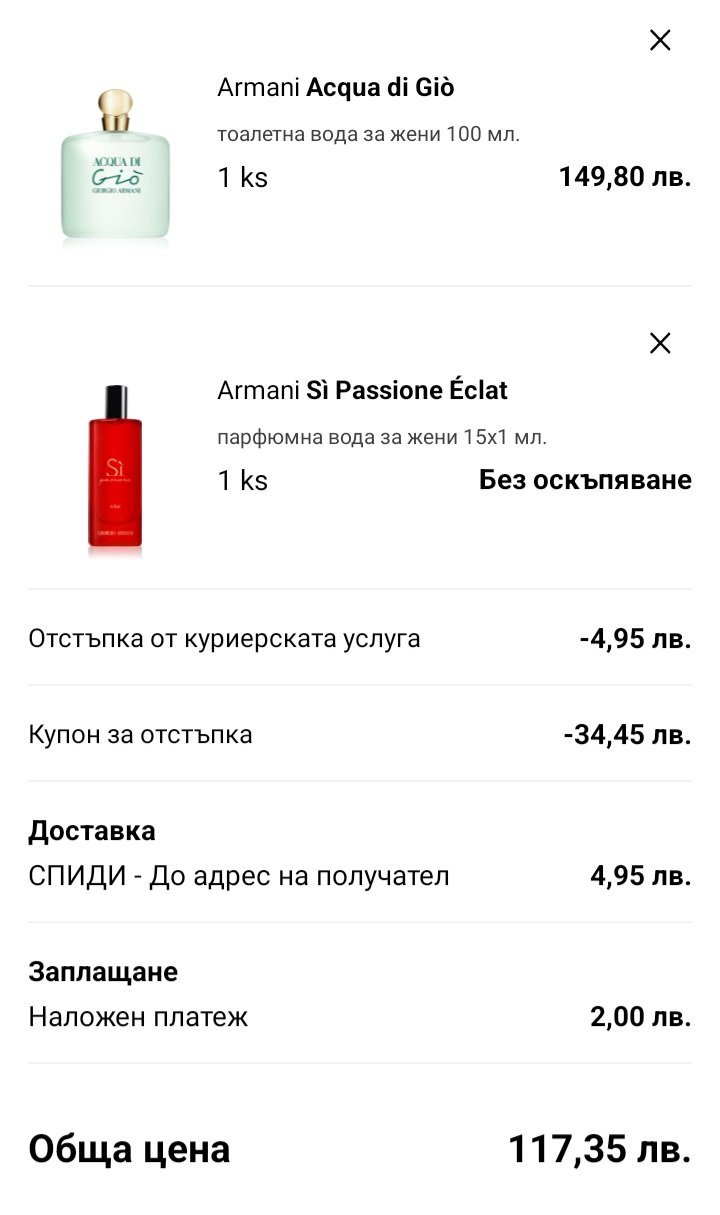Viewport: 720px width, 1215px height.
Task: Open the Acqua di Giò product image
Action: point(115,165)
